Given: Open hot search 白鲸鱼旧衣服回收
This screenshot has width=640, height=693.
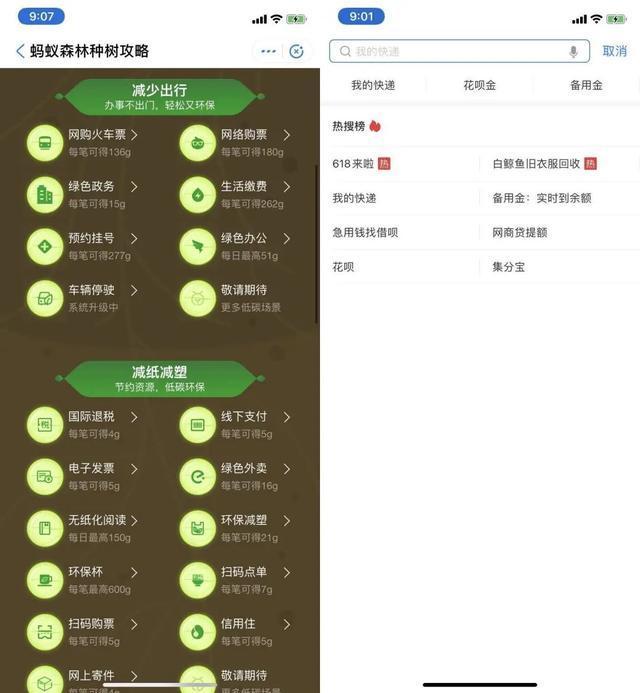Looking at the screenshot, I should [x=536, y=163].
